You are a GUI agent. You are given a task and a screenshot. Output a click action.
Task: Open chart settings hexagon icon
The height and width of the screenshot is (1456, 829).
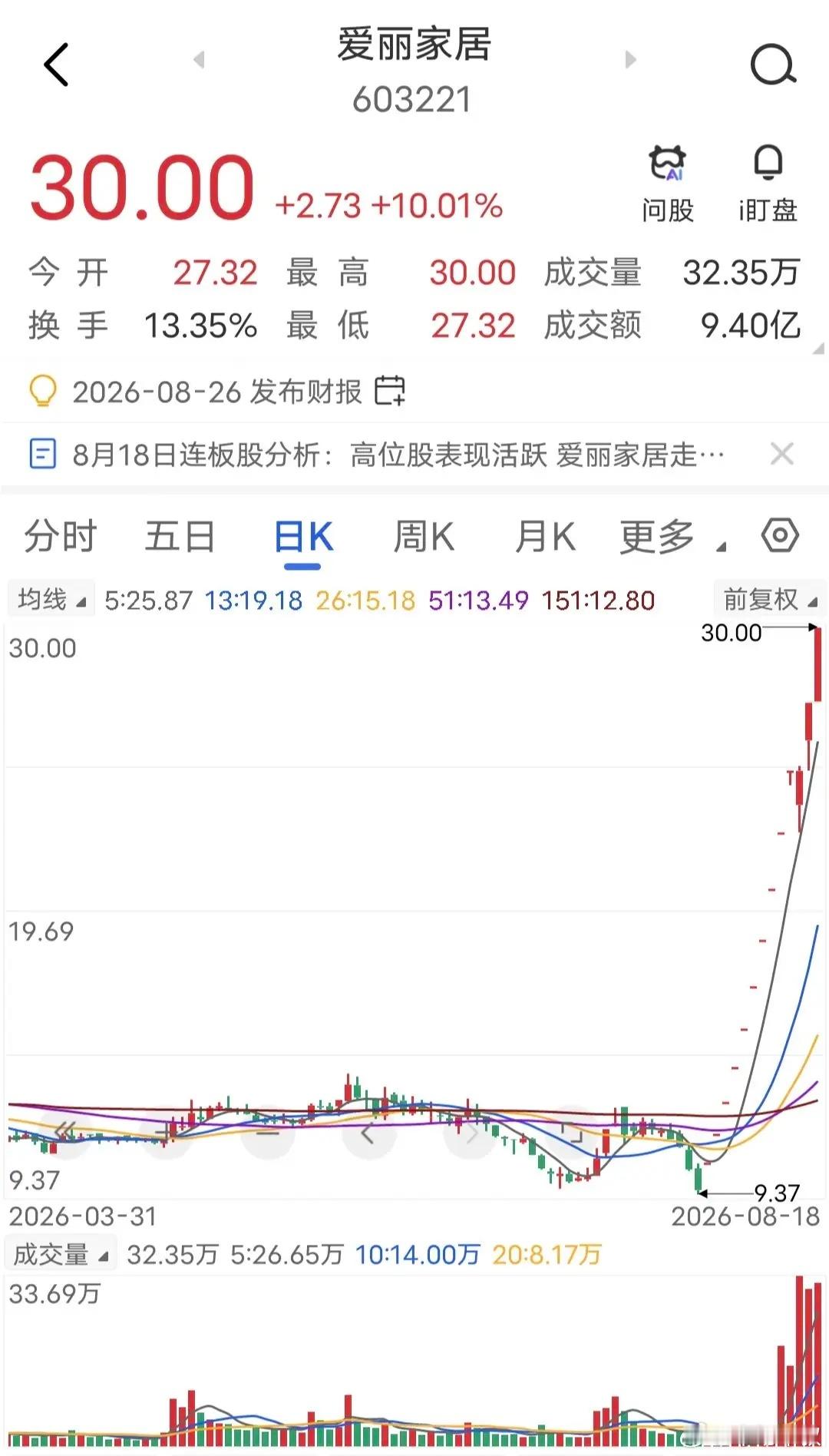click(x=780, y=534)
